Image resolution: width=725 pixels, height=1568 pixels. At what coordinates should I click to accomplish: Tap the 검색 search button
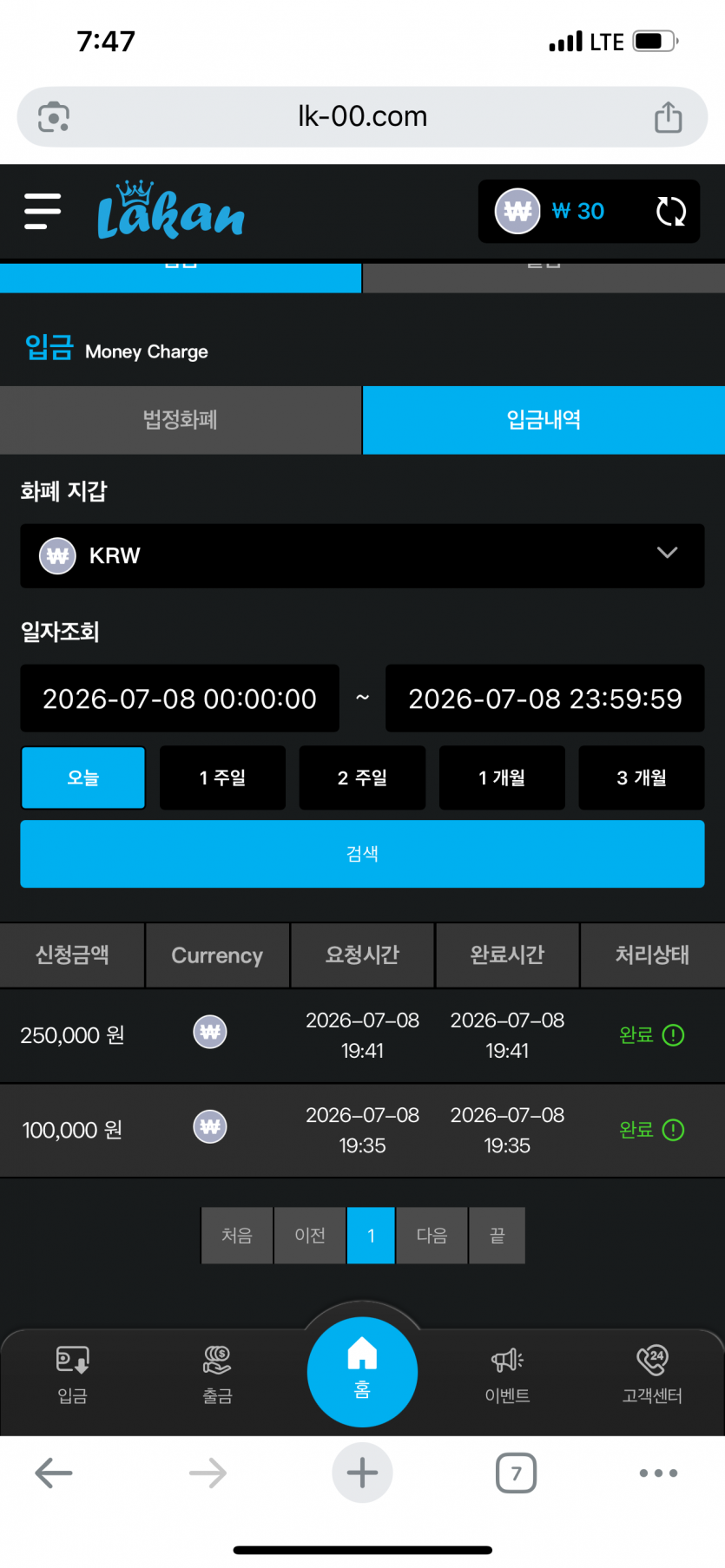pos(362,854)
